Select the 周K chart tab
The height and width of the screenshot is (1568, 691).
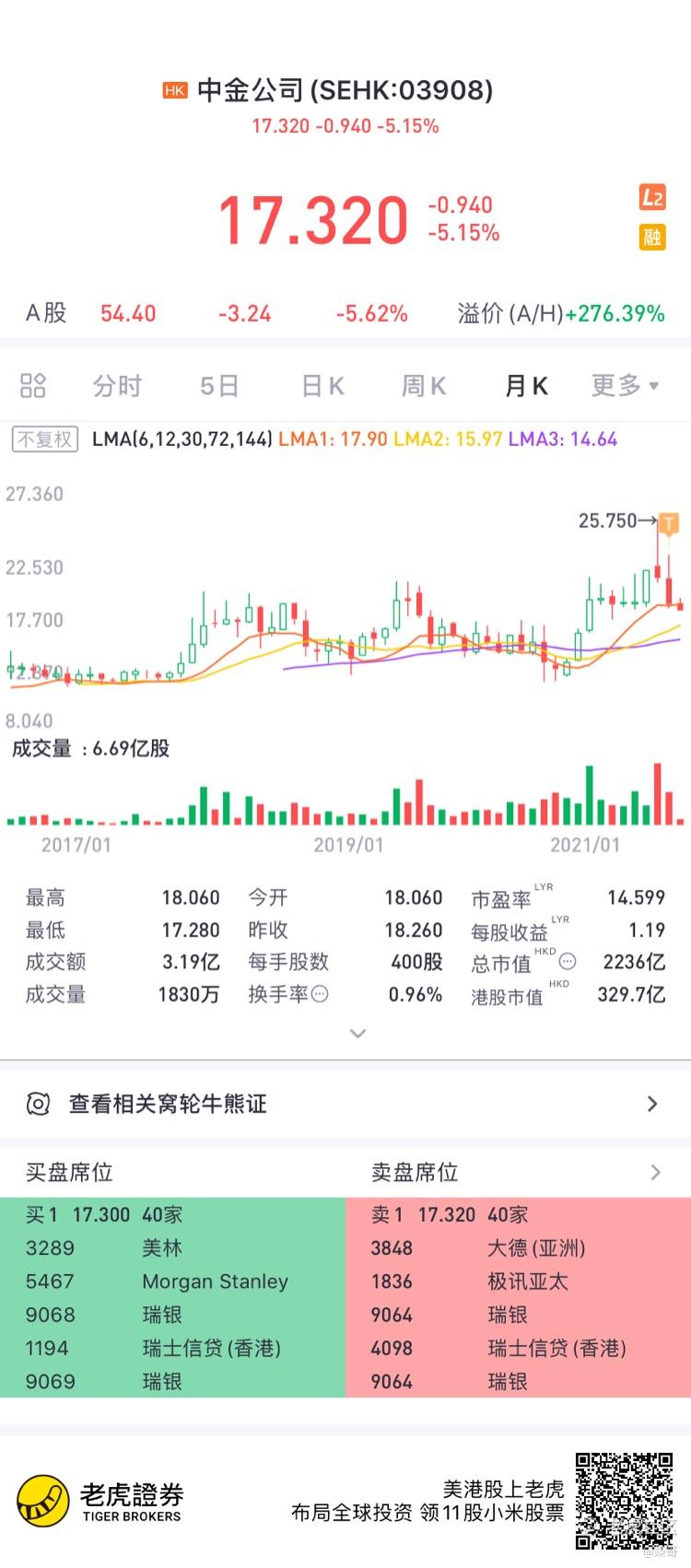(x=424, y=386)
